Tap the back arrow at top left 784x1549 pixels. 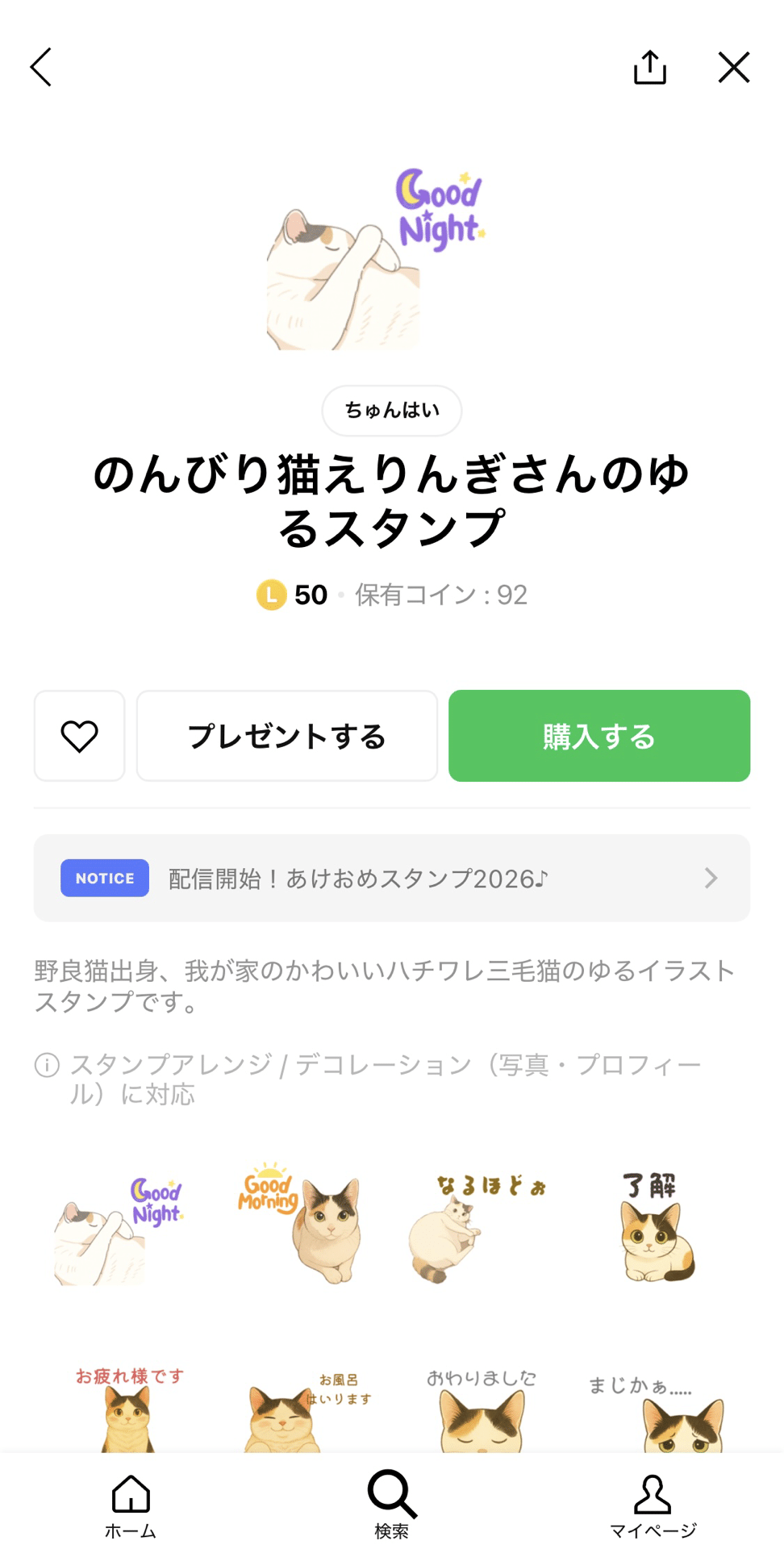click(41, 67)
